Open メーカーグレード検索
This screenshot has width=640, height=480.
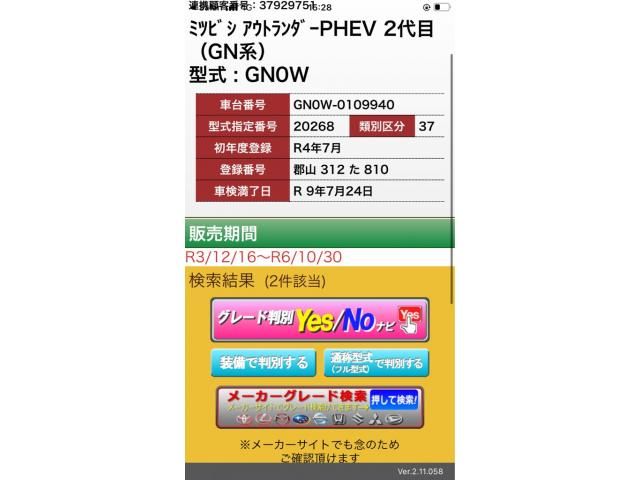[320, 407]
